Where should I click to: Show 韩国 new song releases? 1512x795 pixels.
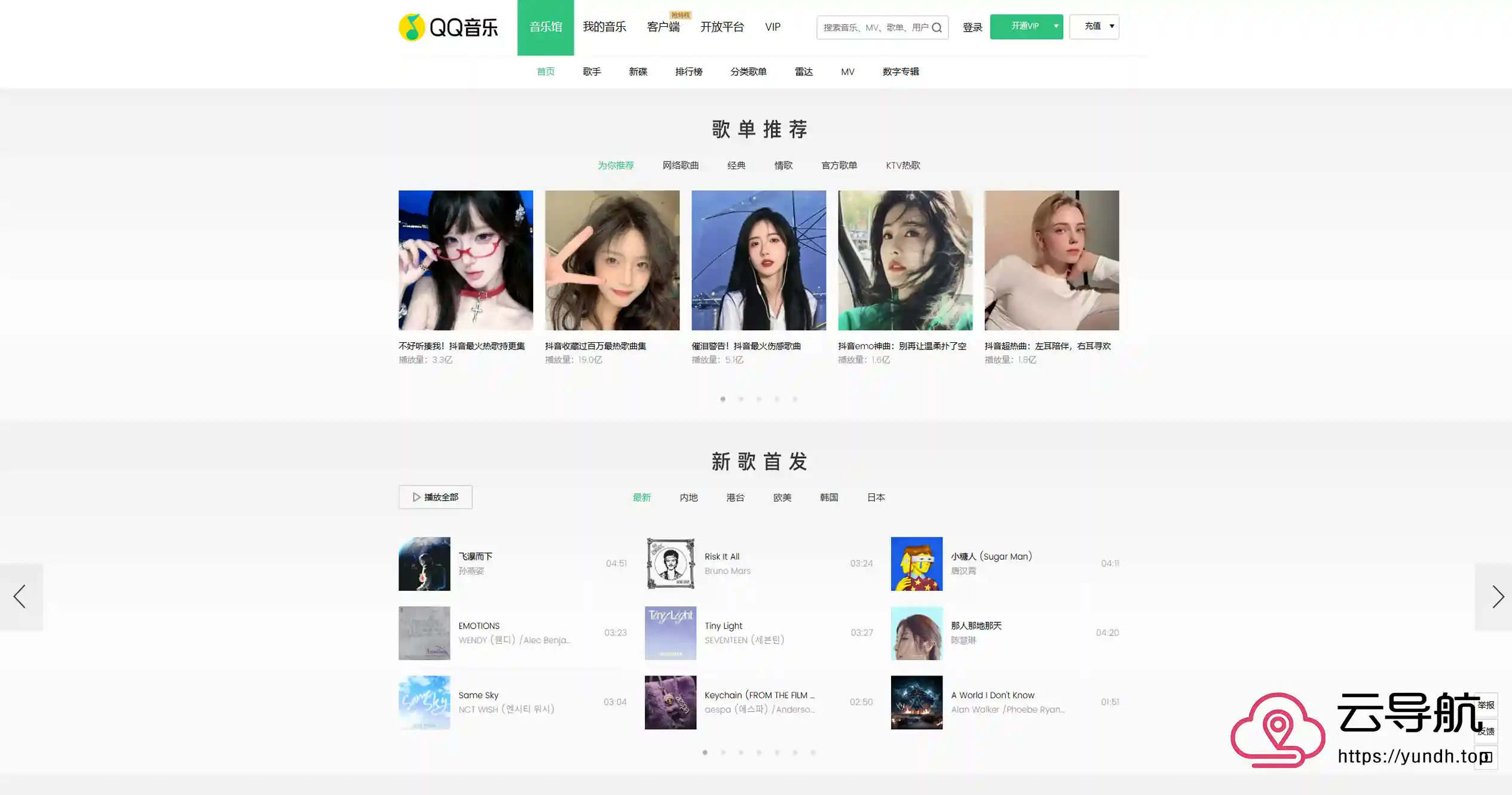tap(828, 498)
